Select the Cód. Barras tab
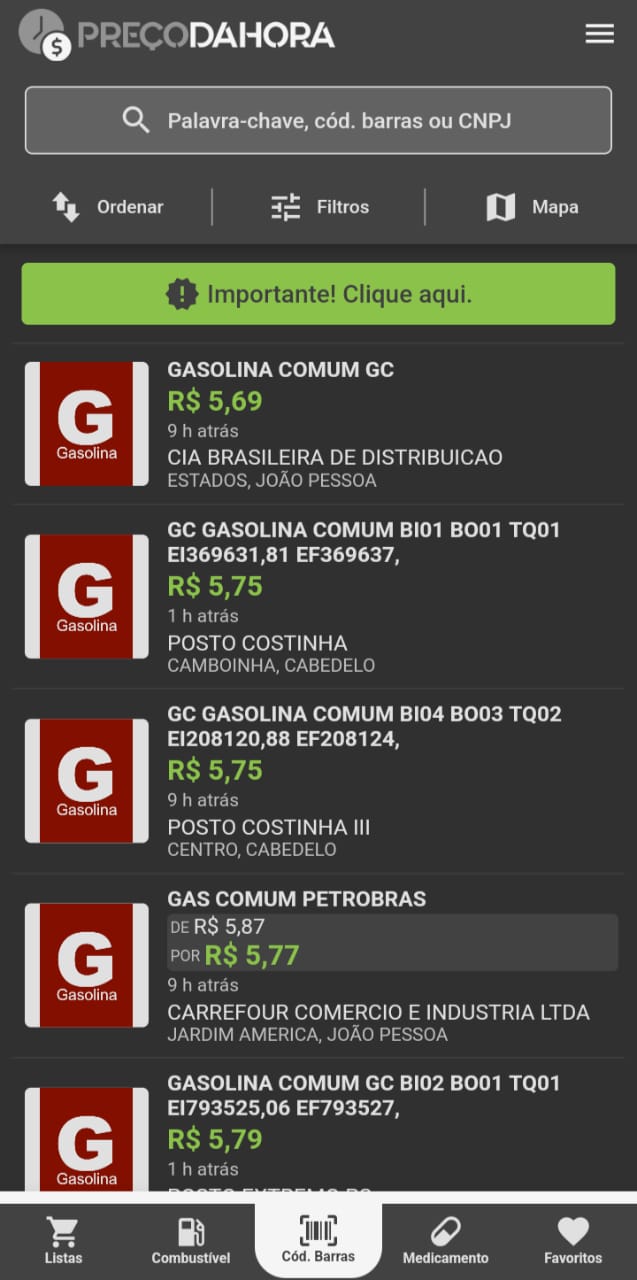637x1280 pixels. (x=318, y=1239)
